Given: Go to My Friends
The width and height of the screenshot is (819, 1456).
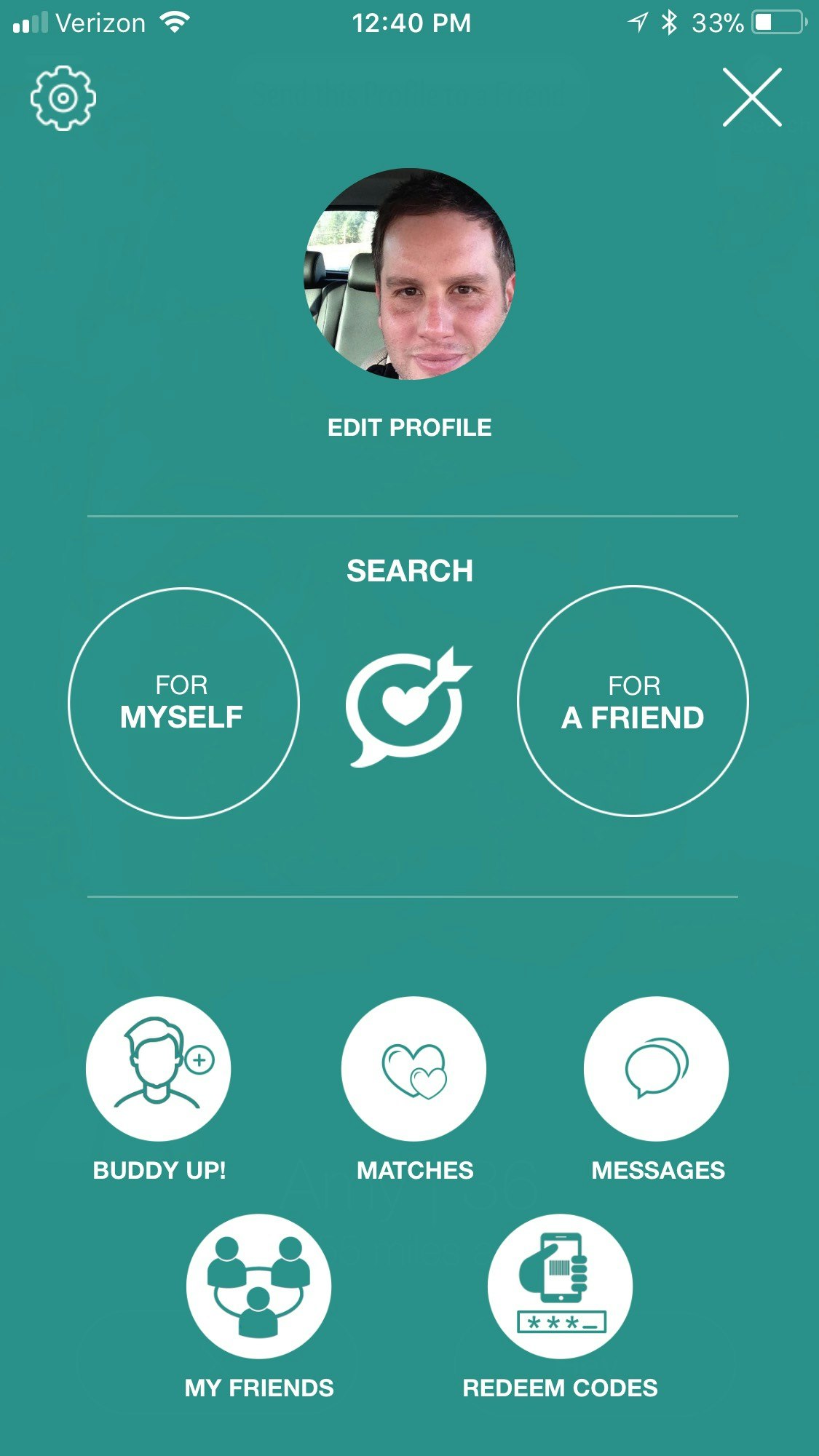Looking at the screenshot, I should point(258,1286).
